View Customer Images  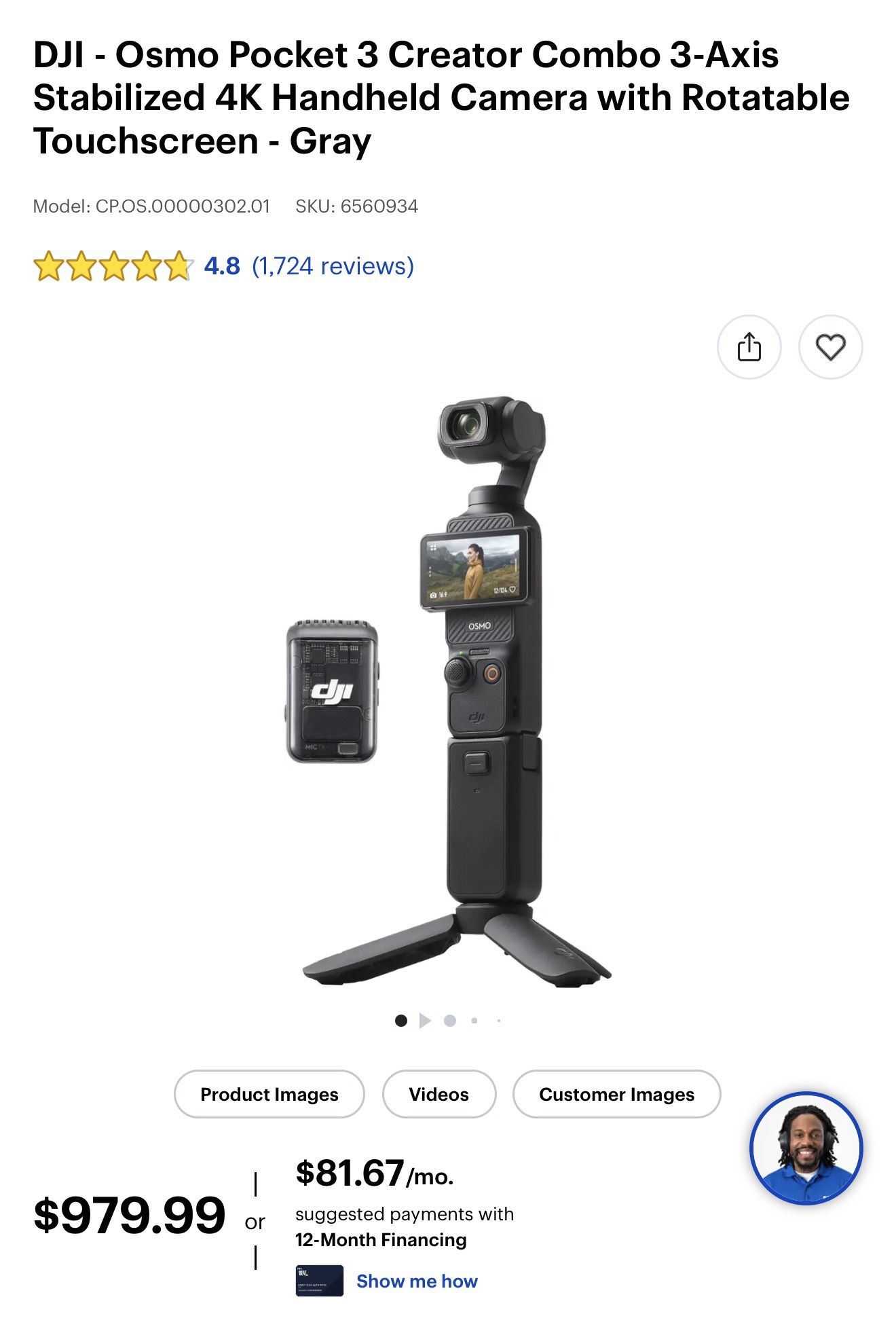tap(616, 1094)
